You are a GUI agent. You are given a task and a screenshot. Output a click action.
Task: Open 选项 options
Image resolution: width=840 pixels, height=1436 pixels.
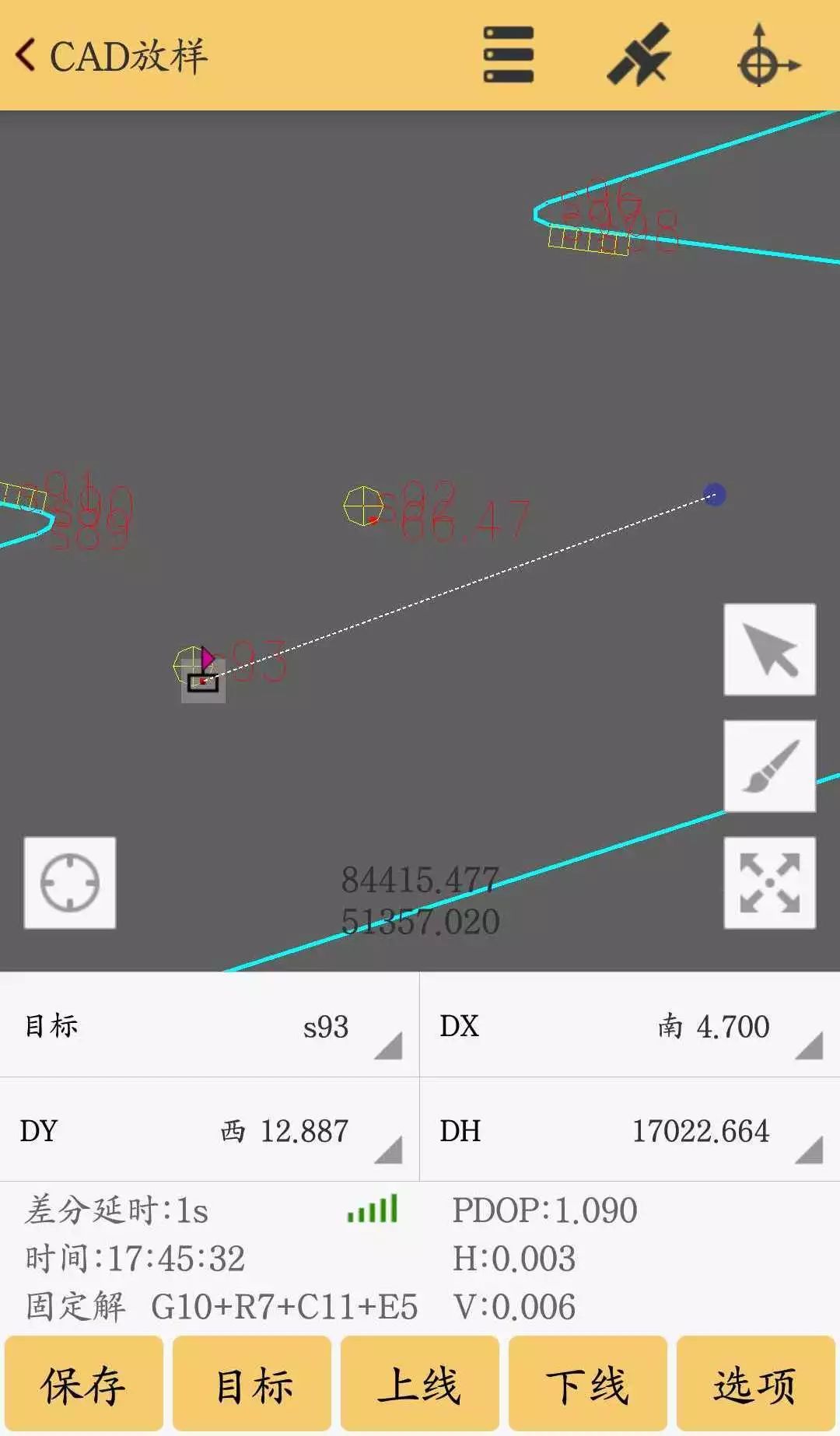[755, 1385]
